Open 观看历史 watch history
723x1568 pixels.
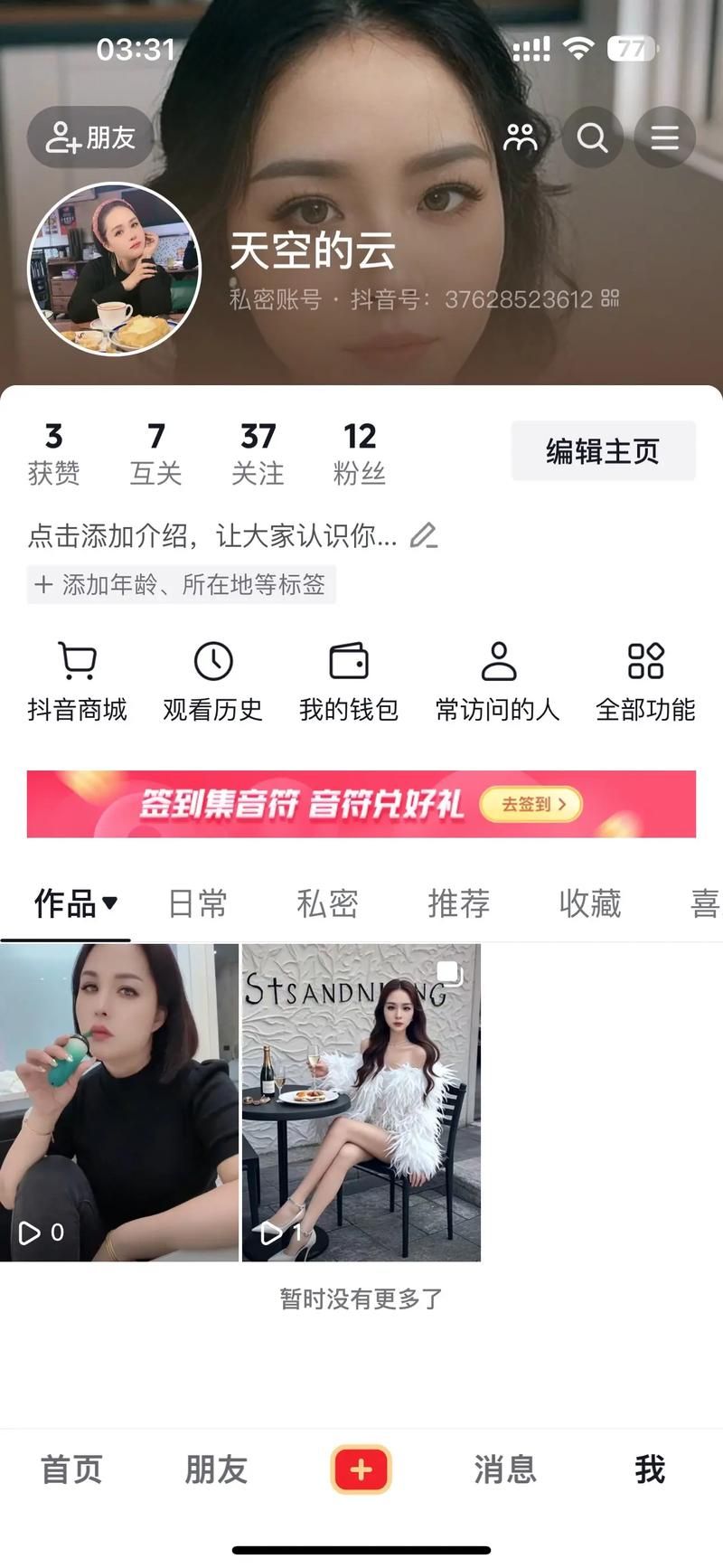tap(213, 682)
